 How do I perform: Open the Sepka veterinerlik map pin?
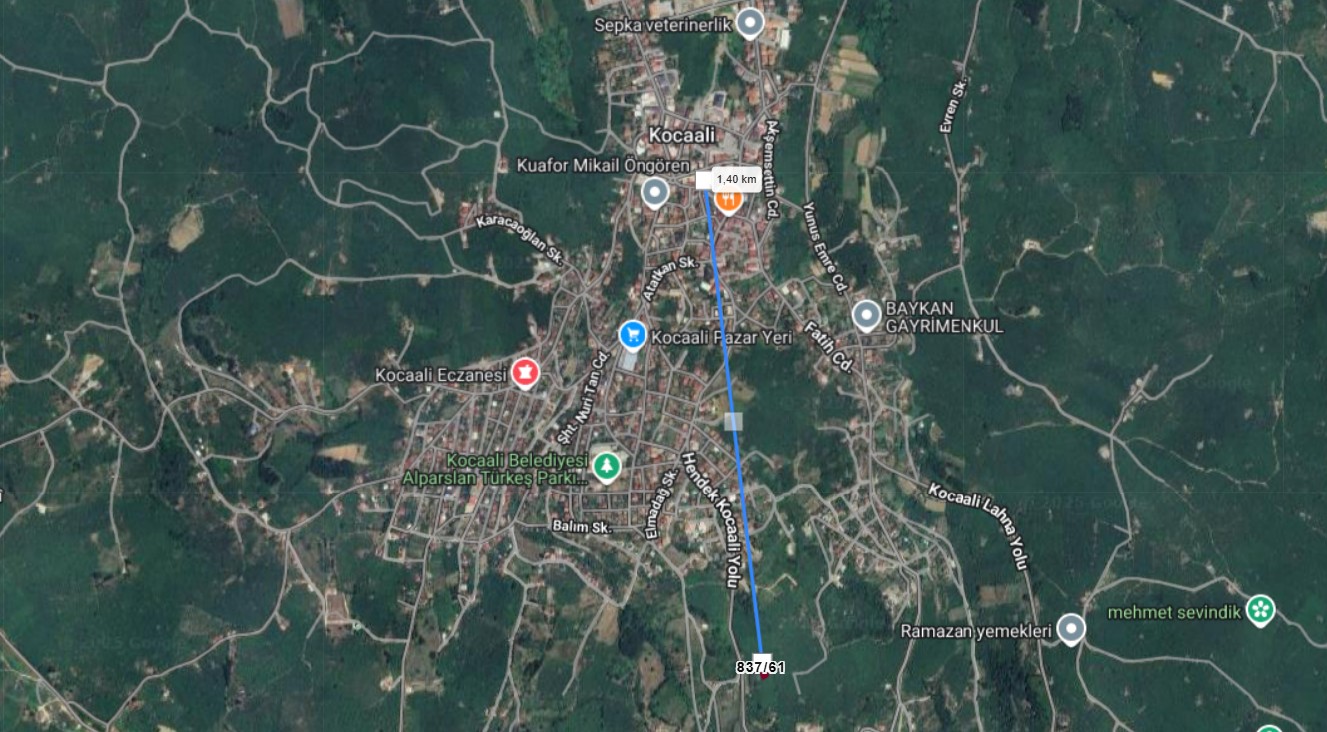(750, 22)
